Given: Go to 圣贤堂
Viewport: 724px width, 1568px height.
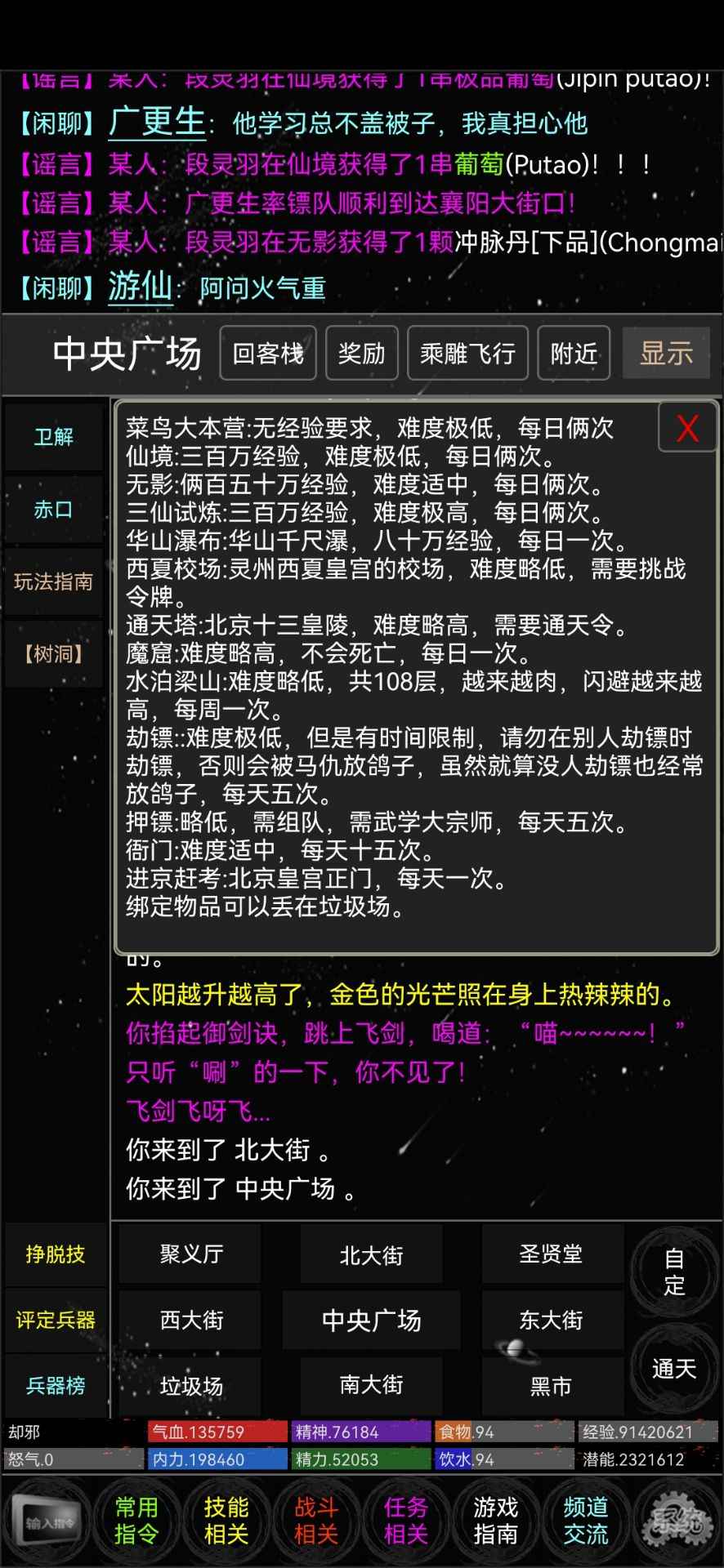Looking at the screenshot, I should pos(552,1254).
